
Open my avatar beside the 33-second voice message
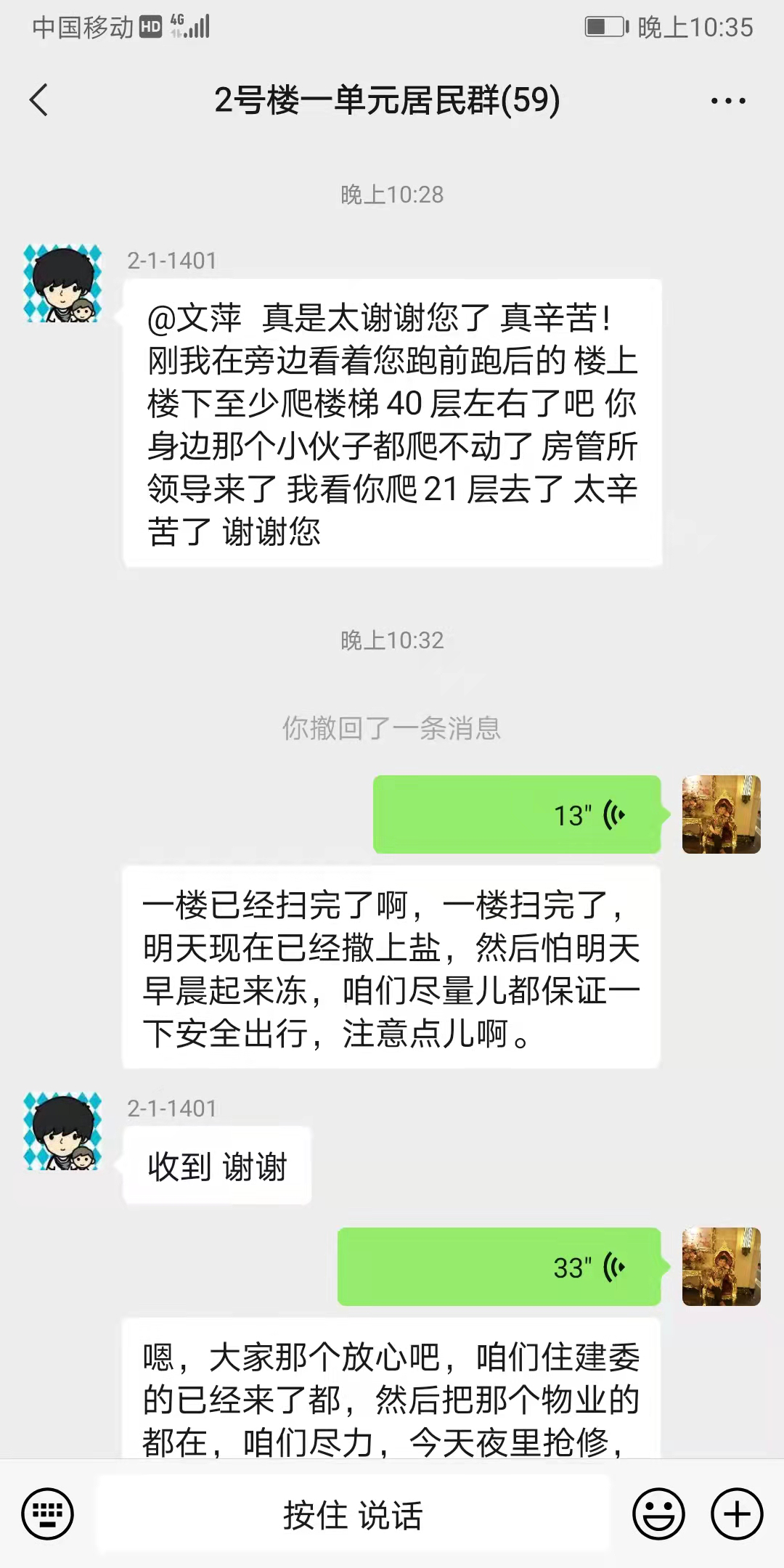click(721, 1267)
